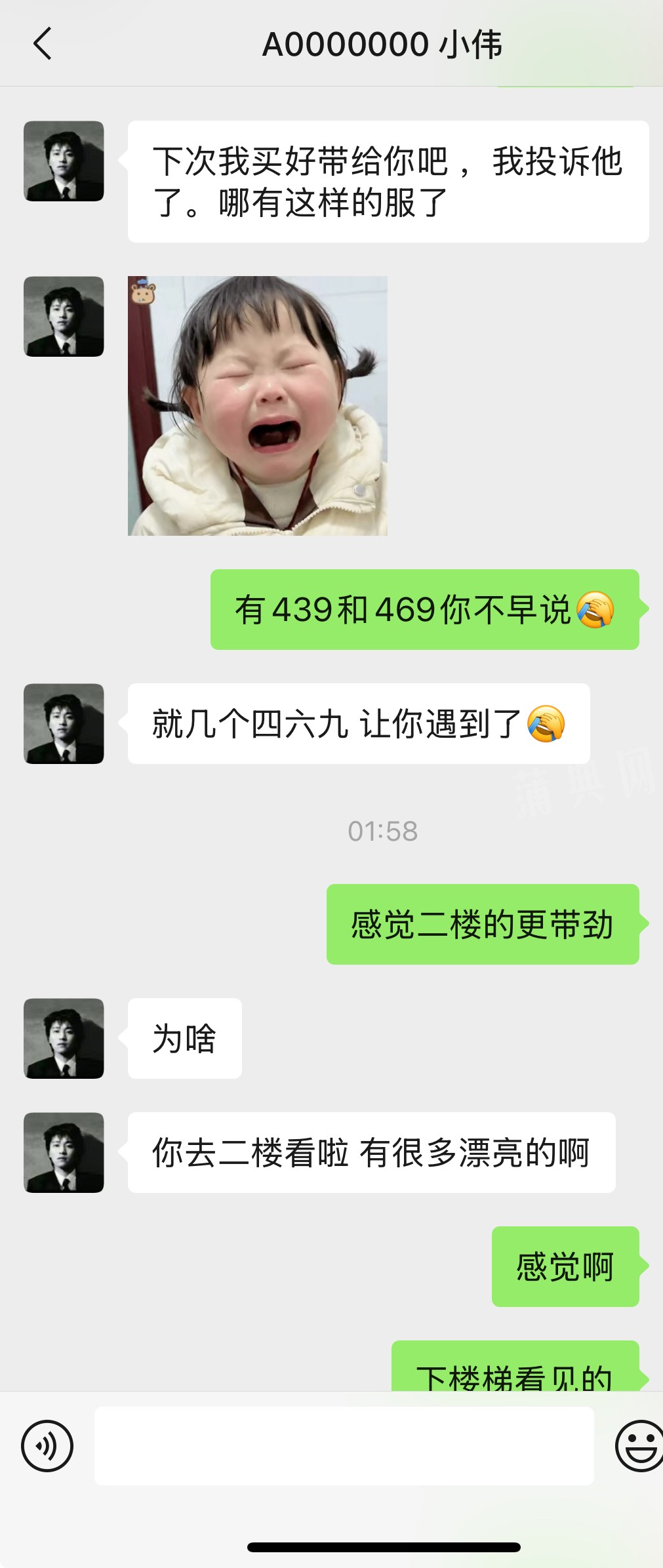
Task: Switch to voice message input
Action: pos(47,1446)
